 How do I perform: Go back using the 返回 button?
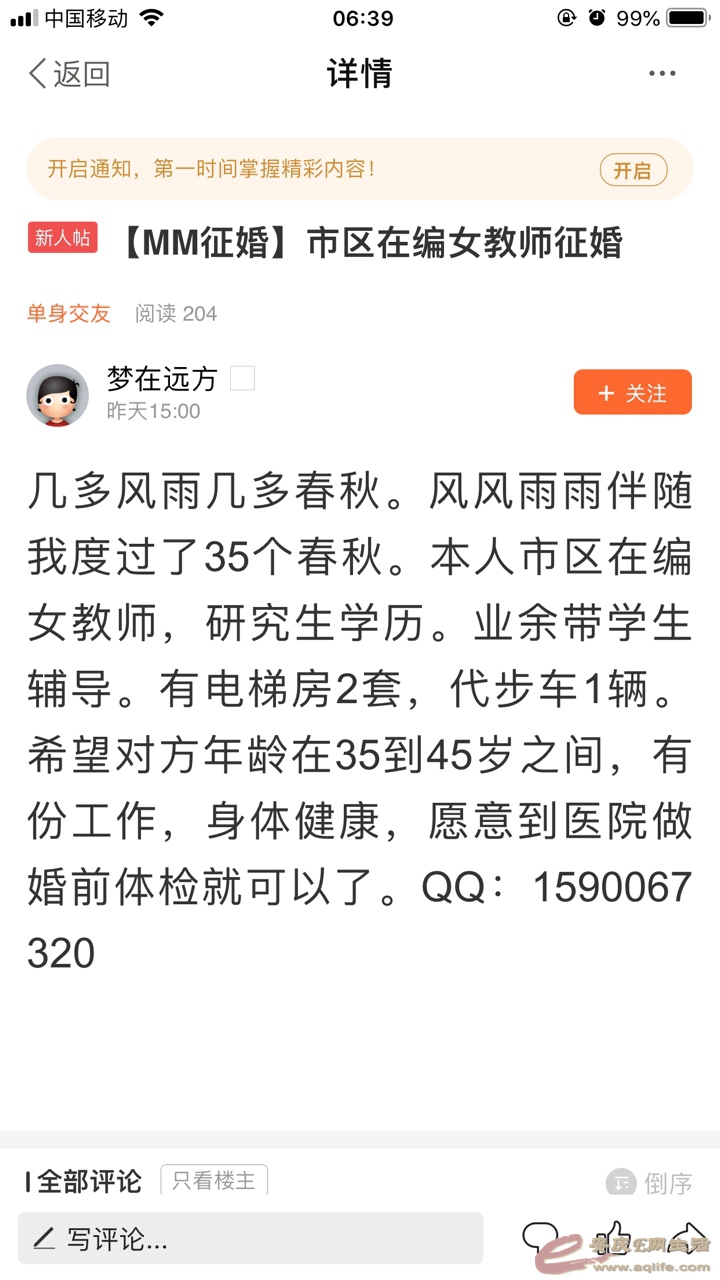pyautogui.click(x=68, y=74)
